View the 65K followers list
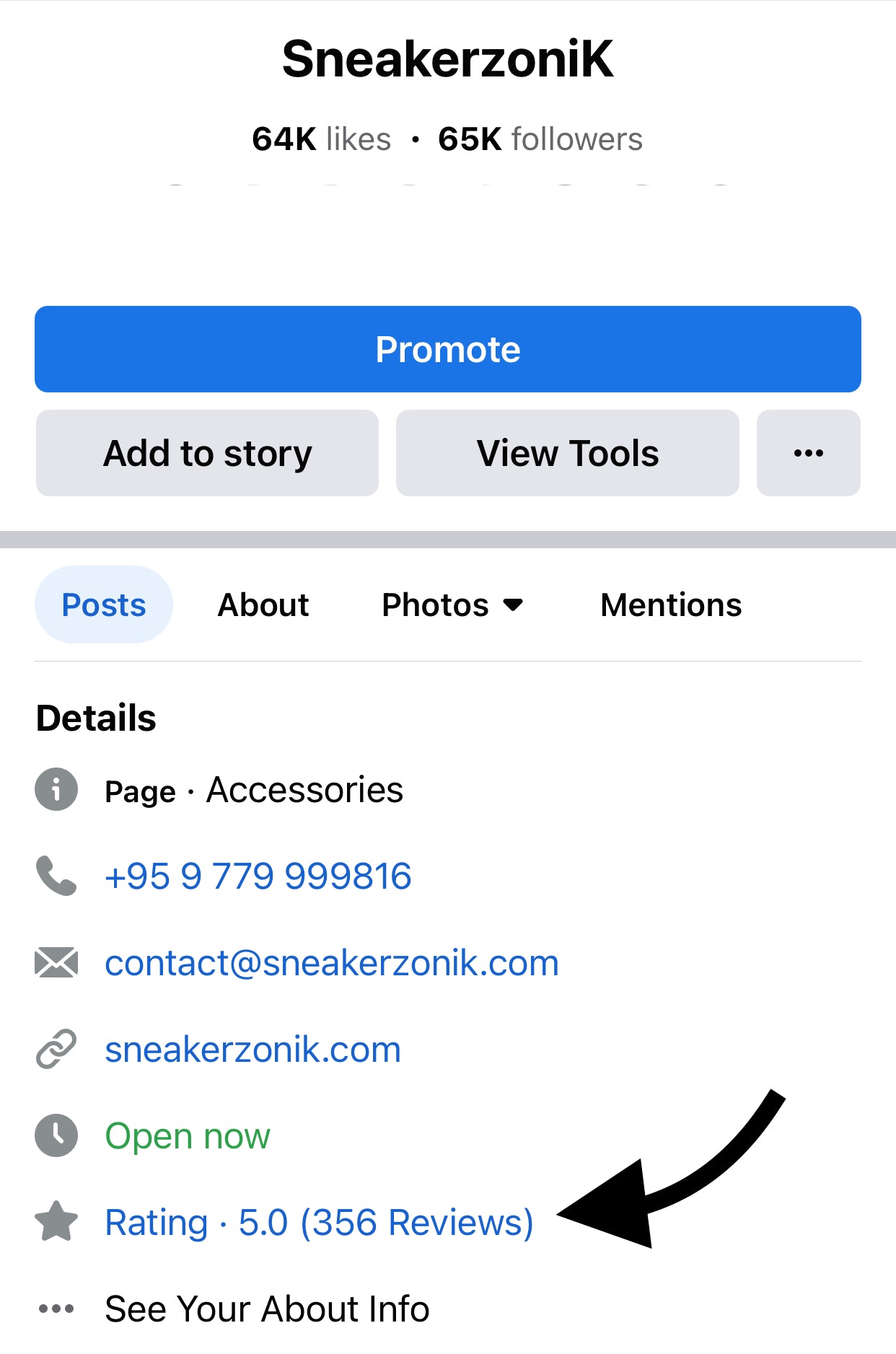 (540, 139)
